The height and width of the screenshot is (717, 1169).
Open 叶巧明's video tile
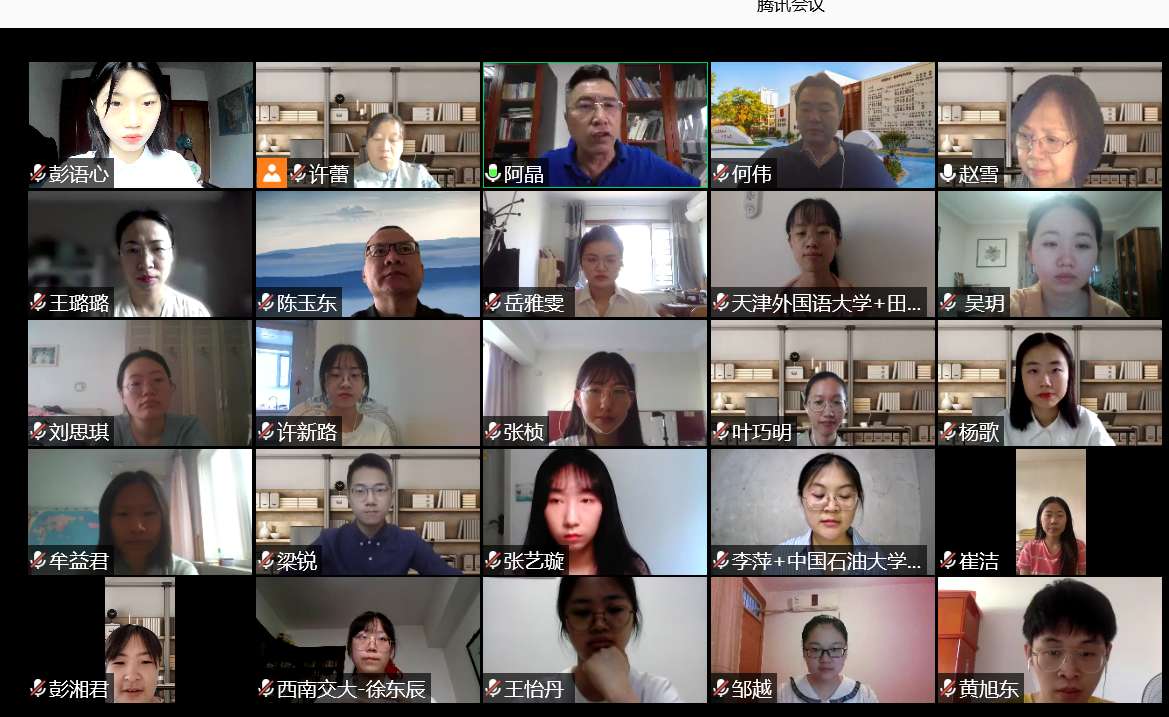[x=822, y=383]
